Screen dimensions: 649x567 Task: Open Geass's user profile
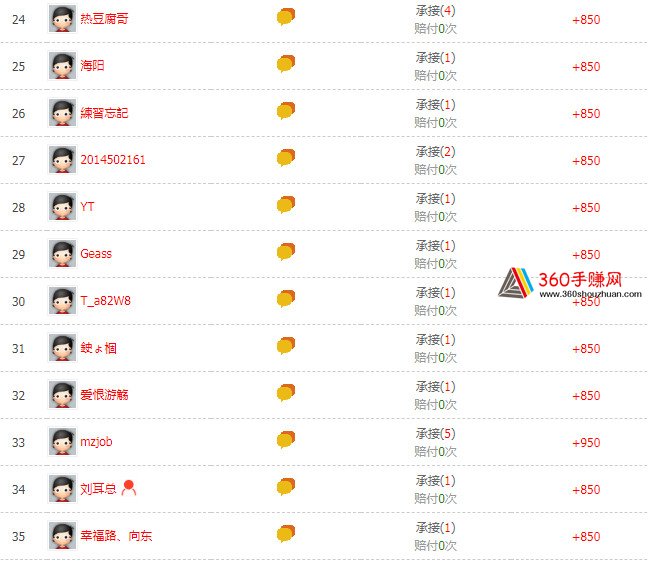tap(96, 254)
